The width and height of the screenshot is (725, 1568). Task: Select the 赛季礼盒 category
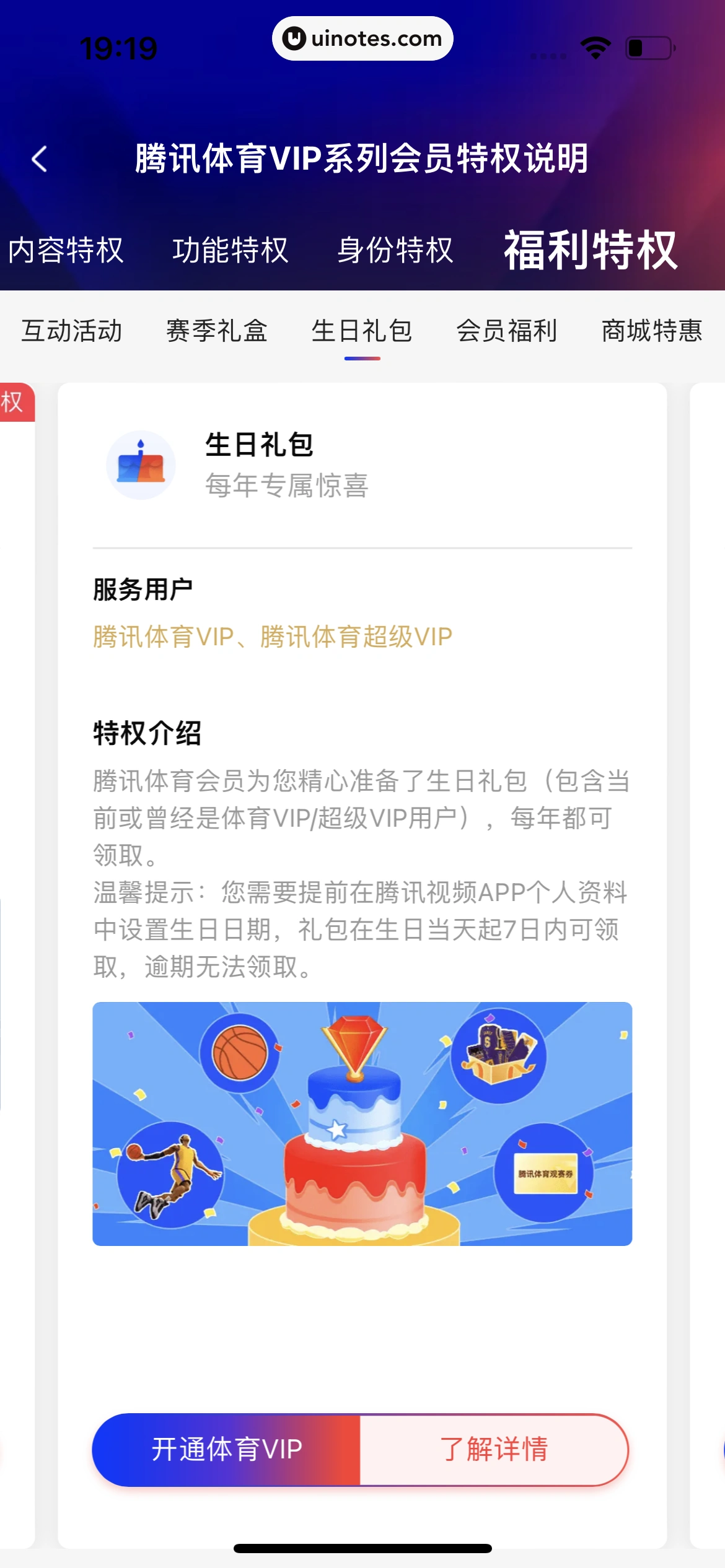(x=216, y=331)
